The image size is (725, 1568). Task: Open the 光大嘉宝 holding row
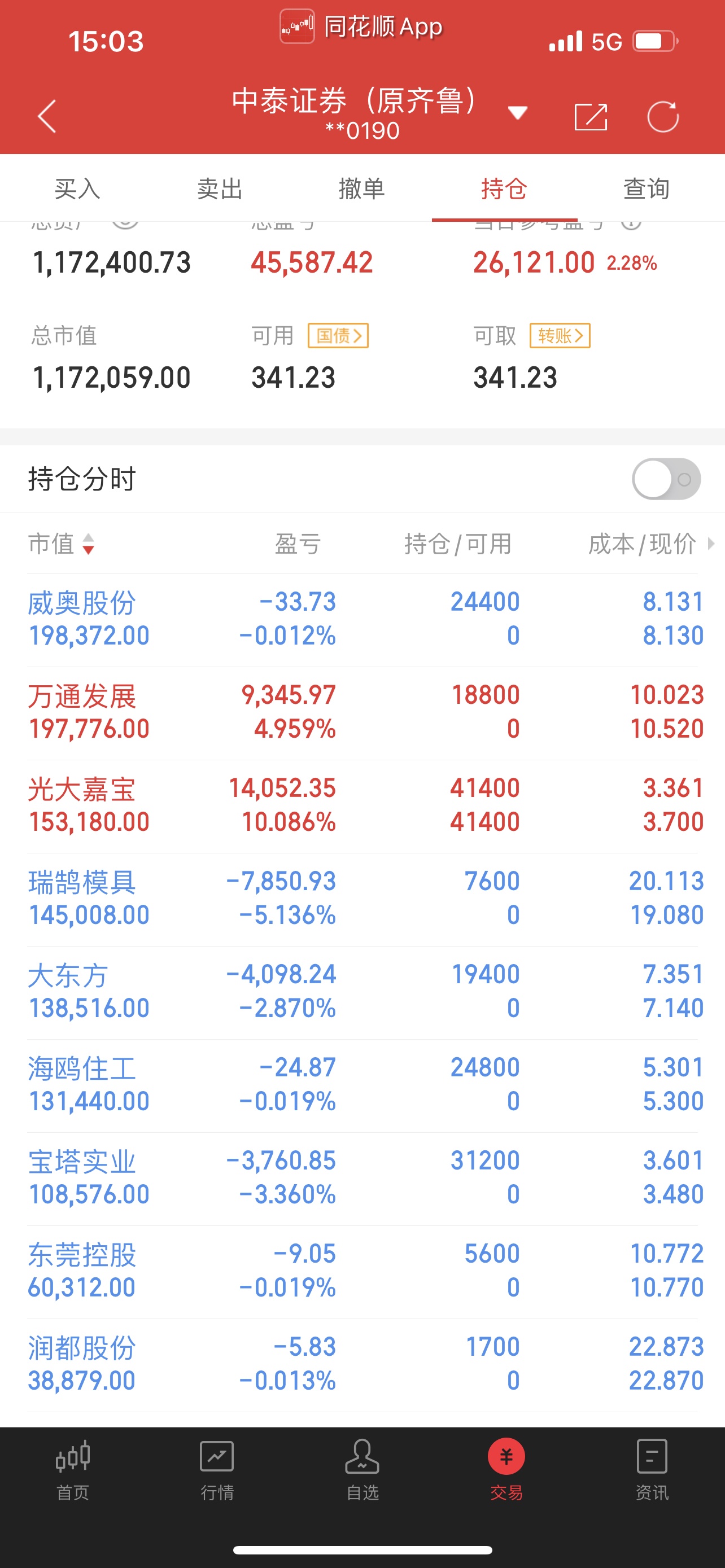[x=362, y=806]
